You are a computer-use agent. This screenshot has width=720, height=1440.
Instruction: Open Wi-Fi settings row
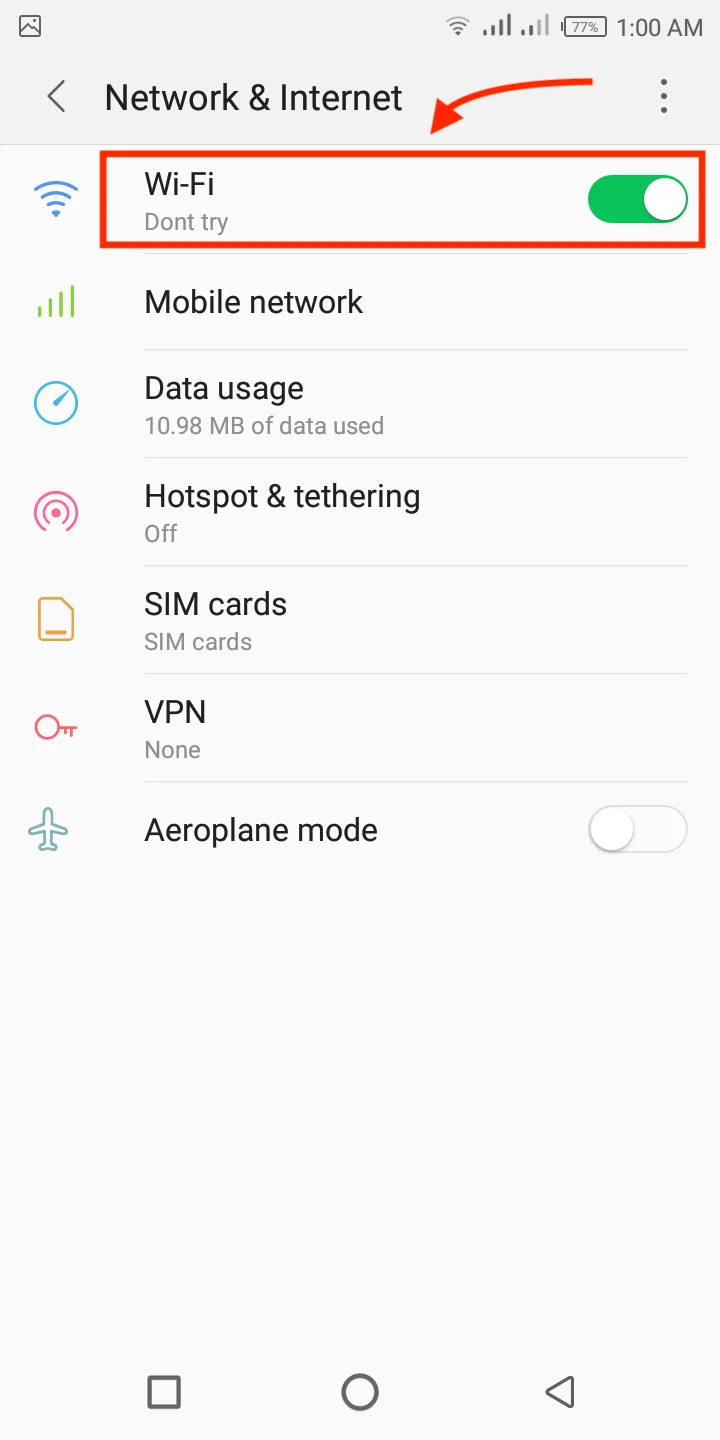pos(360,200)
